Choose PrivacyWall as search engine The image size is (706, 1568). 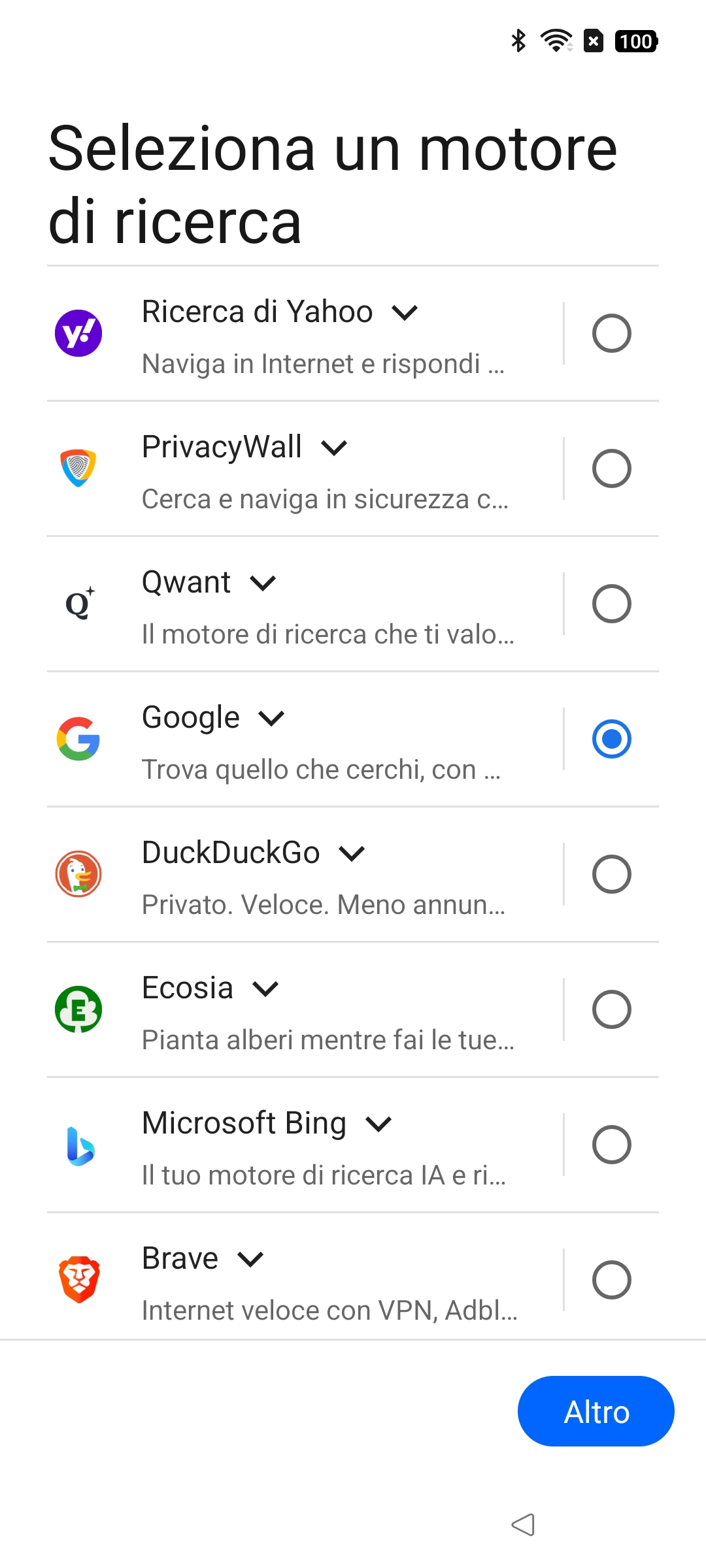(611, 468)
